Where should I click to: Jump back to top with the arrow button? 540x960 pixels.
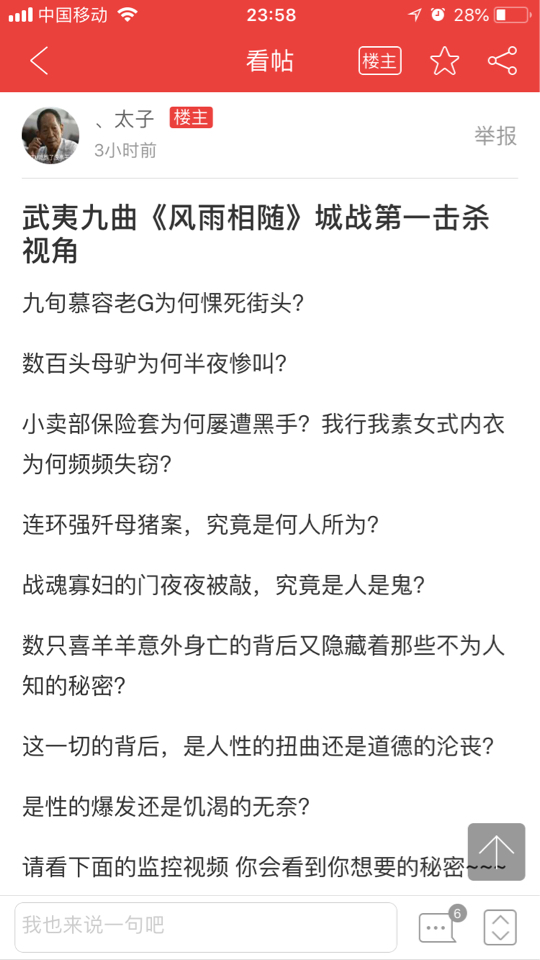pyautogui.click(x=497, y=852)
